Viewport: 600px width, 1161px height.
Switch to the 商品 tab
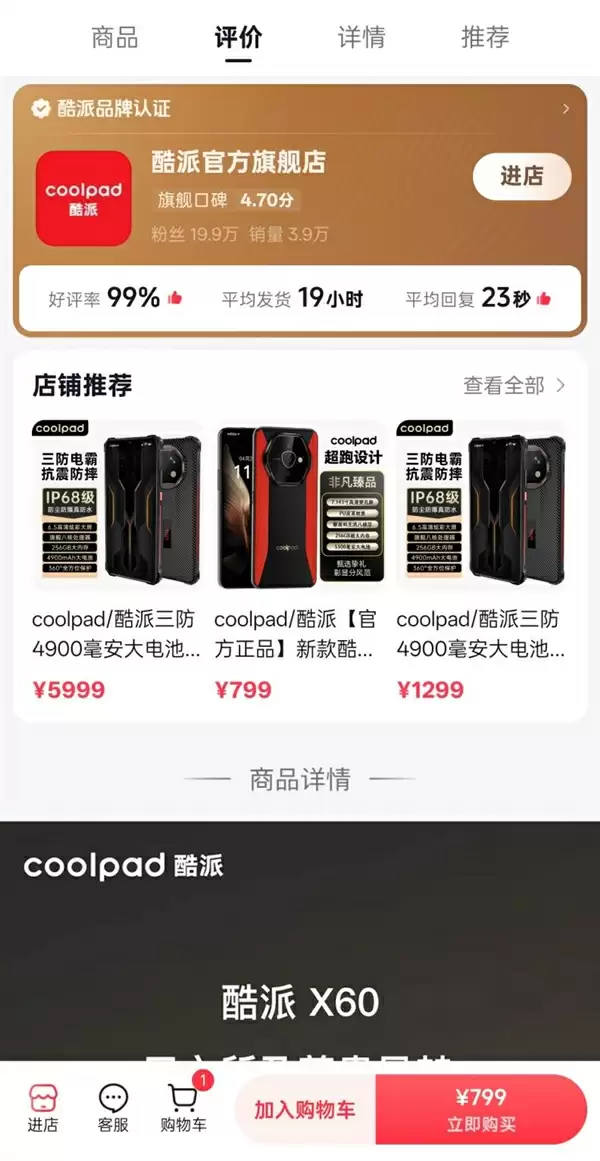[115, 38]
